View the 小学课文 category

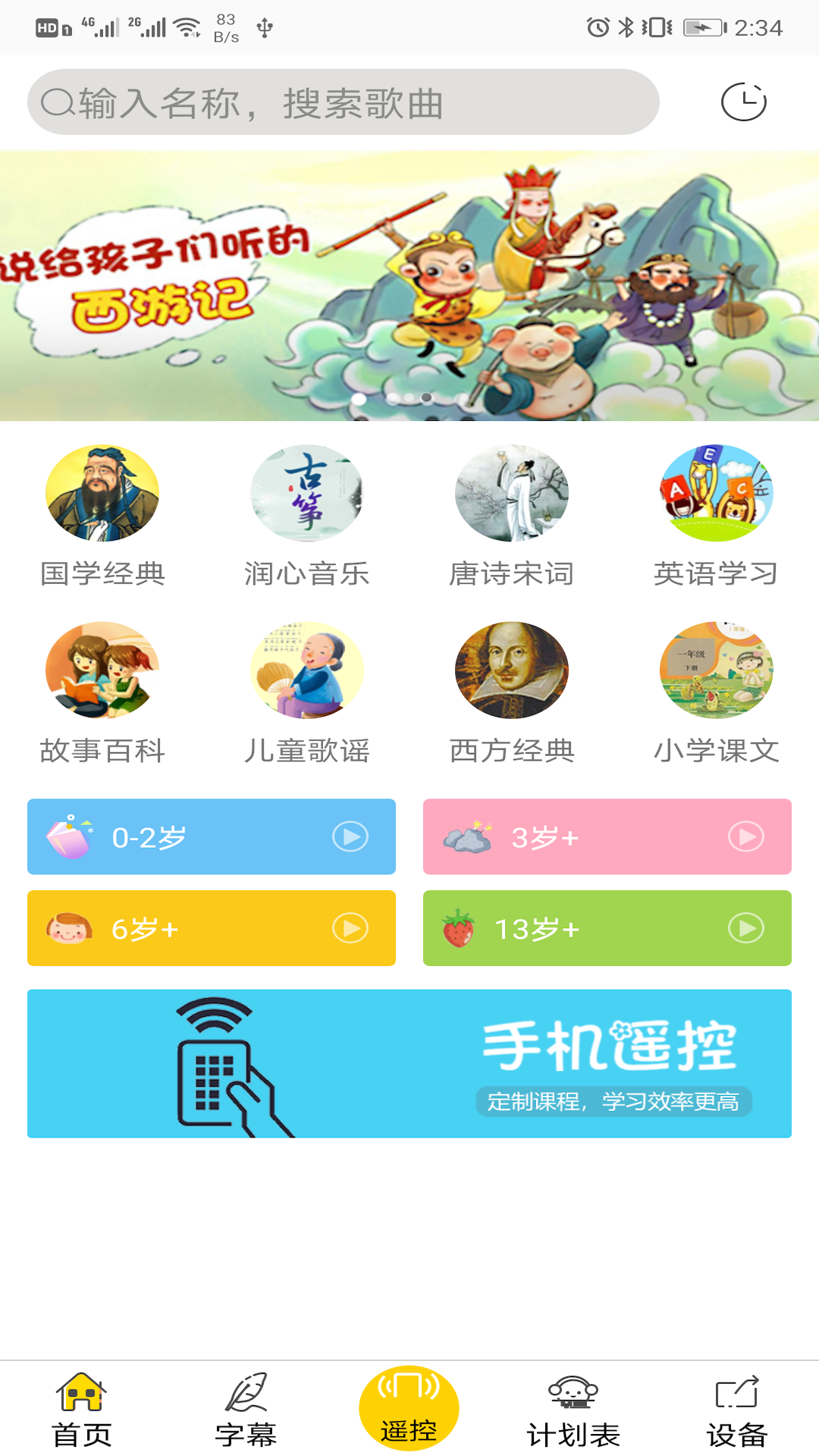(x=717, y=693)
